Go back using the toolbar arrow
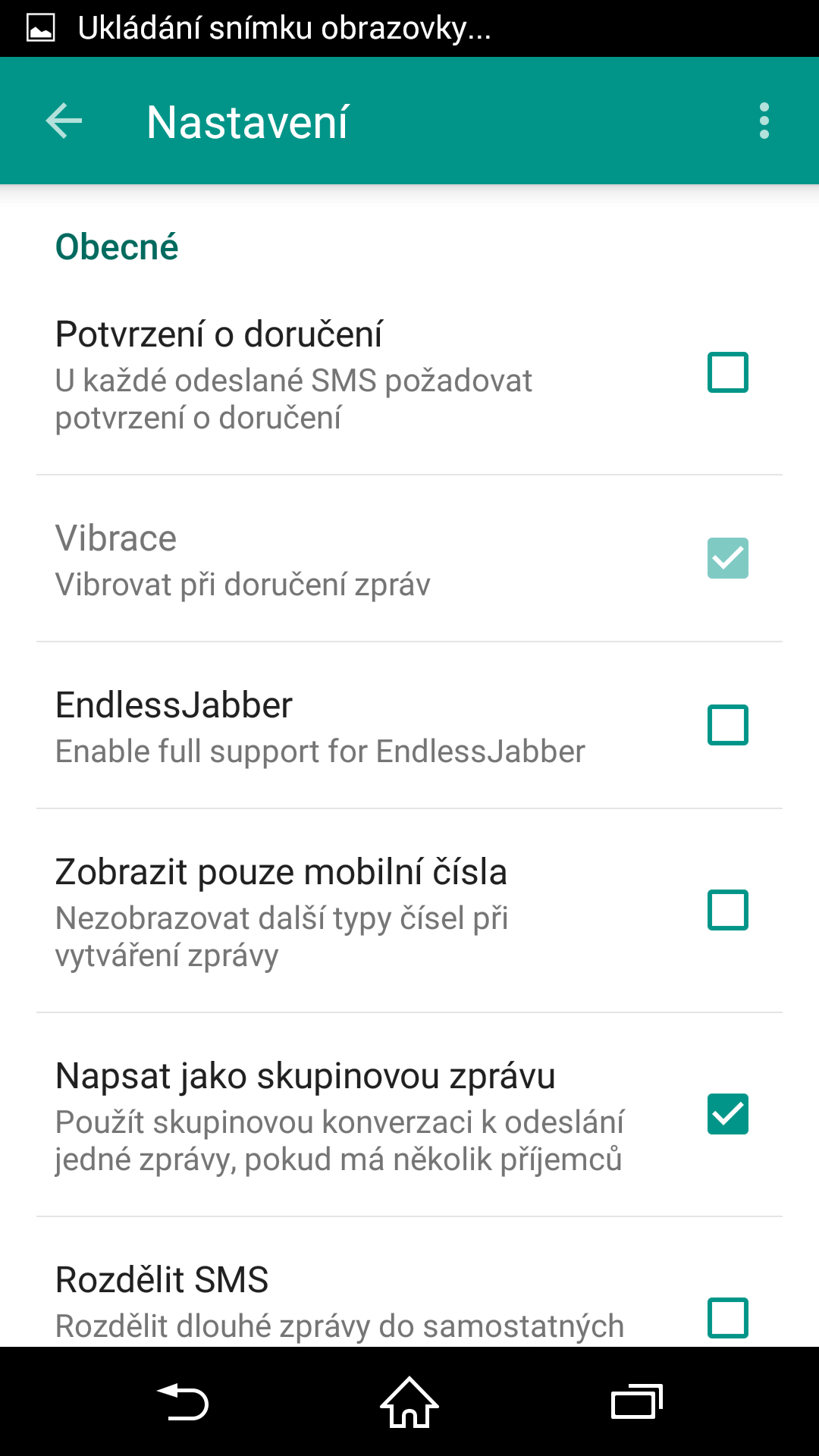Image resolution: width=819 pixels, height=1456 pixels. pyautogui.click(x=64, y=121)
